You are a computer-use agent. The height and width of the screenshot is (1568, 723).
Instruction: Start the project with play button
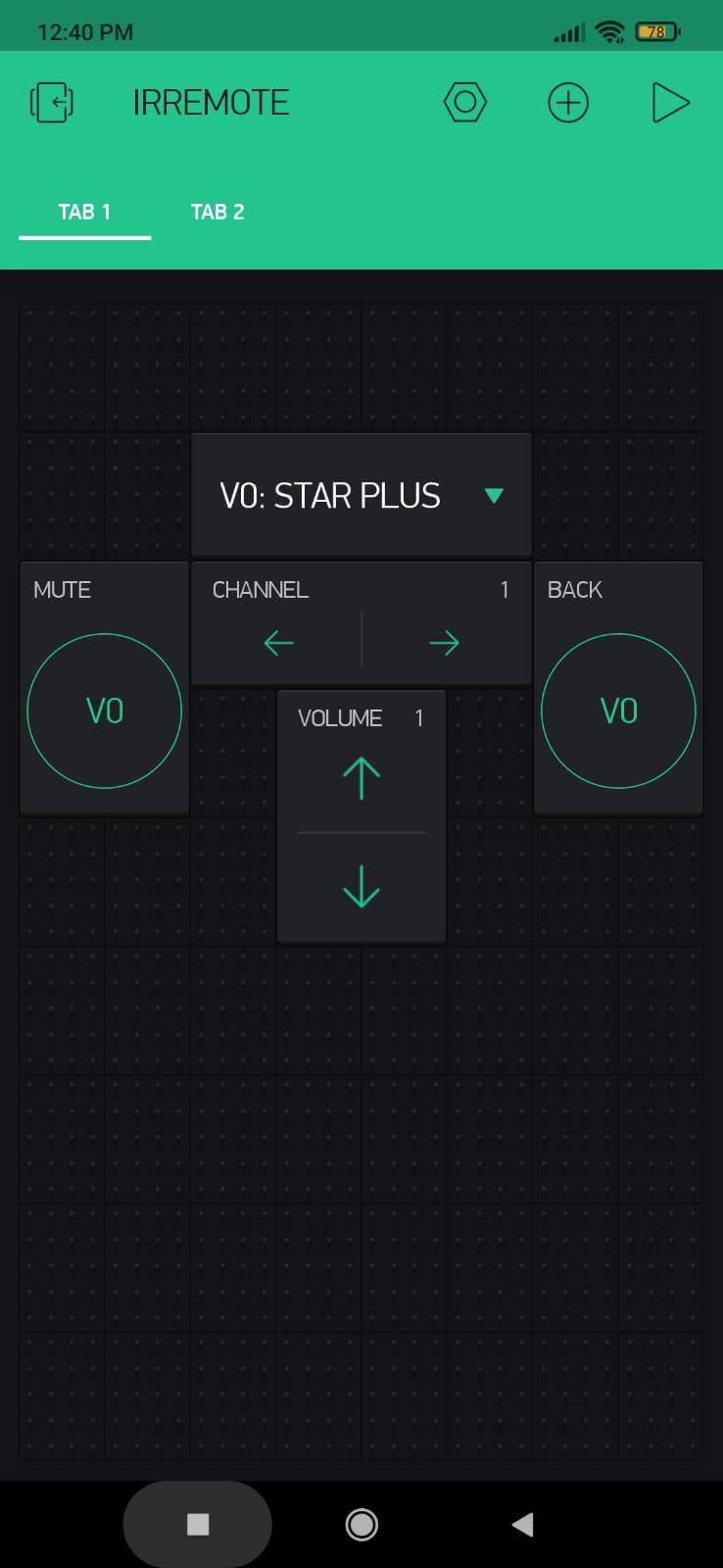click(x=670, y=102)
